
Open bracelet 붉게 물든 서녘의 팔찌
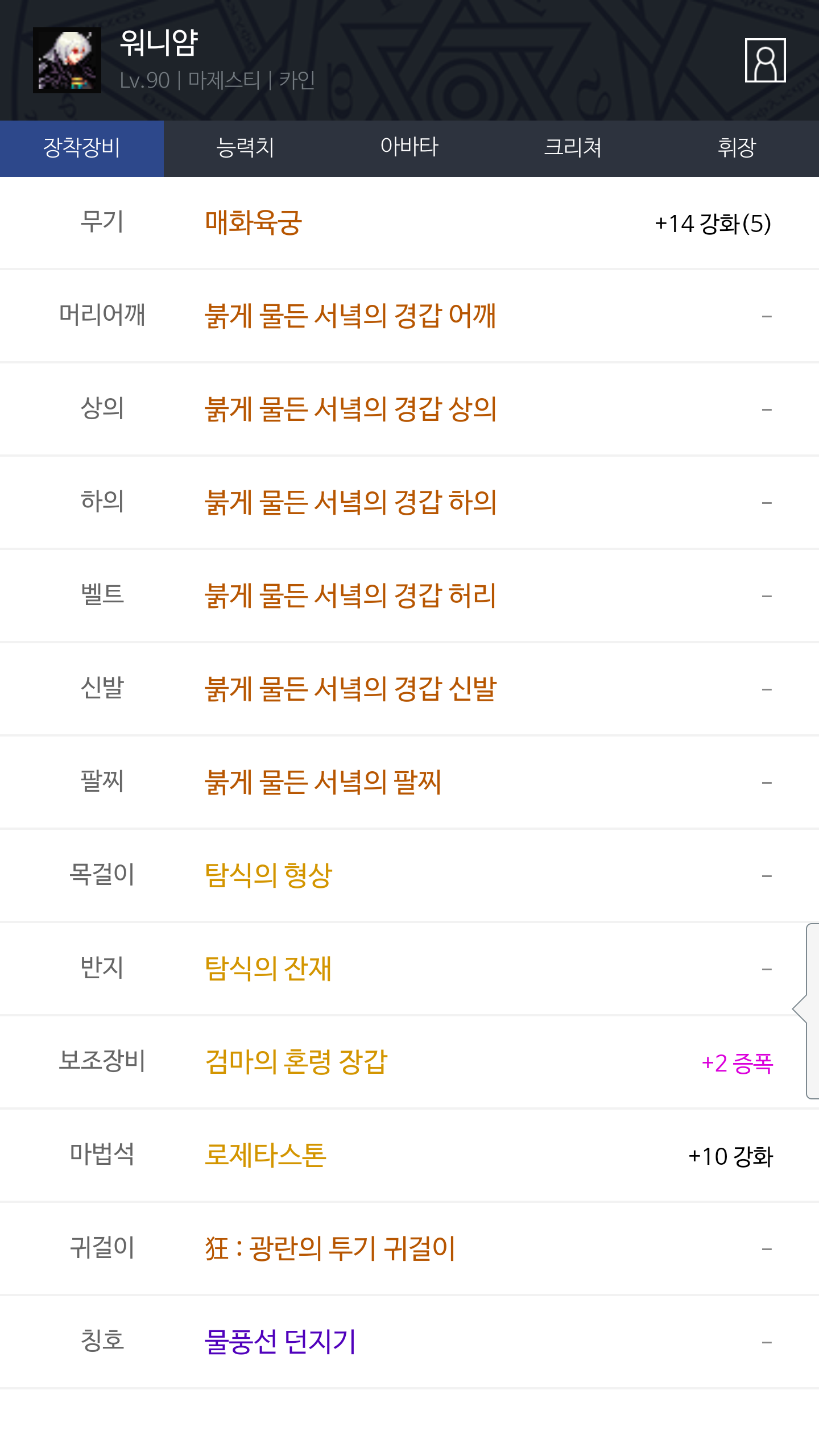tap(323, 782)
